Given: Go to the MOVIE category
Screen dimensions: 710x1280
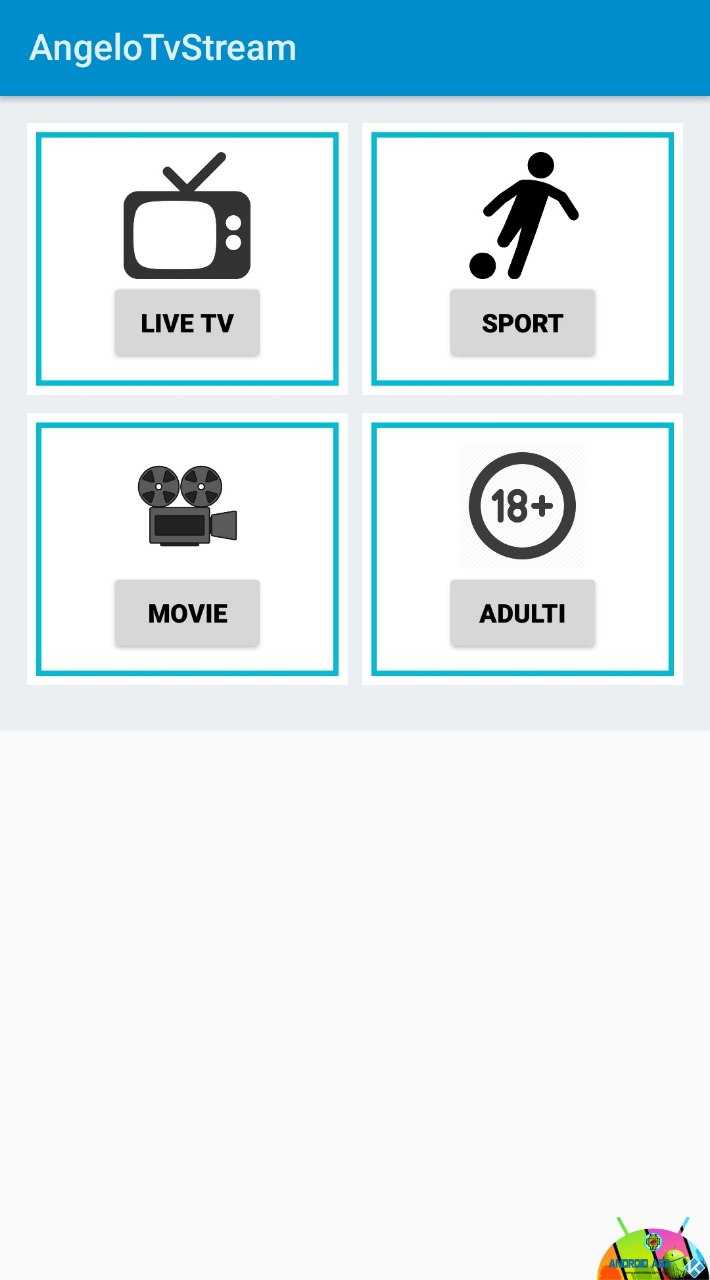Looking at the screenshot, I should pyautogui.click(x=187, y=613).
